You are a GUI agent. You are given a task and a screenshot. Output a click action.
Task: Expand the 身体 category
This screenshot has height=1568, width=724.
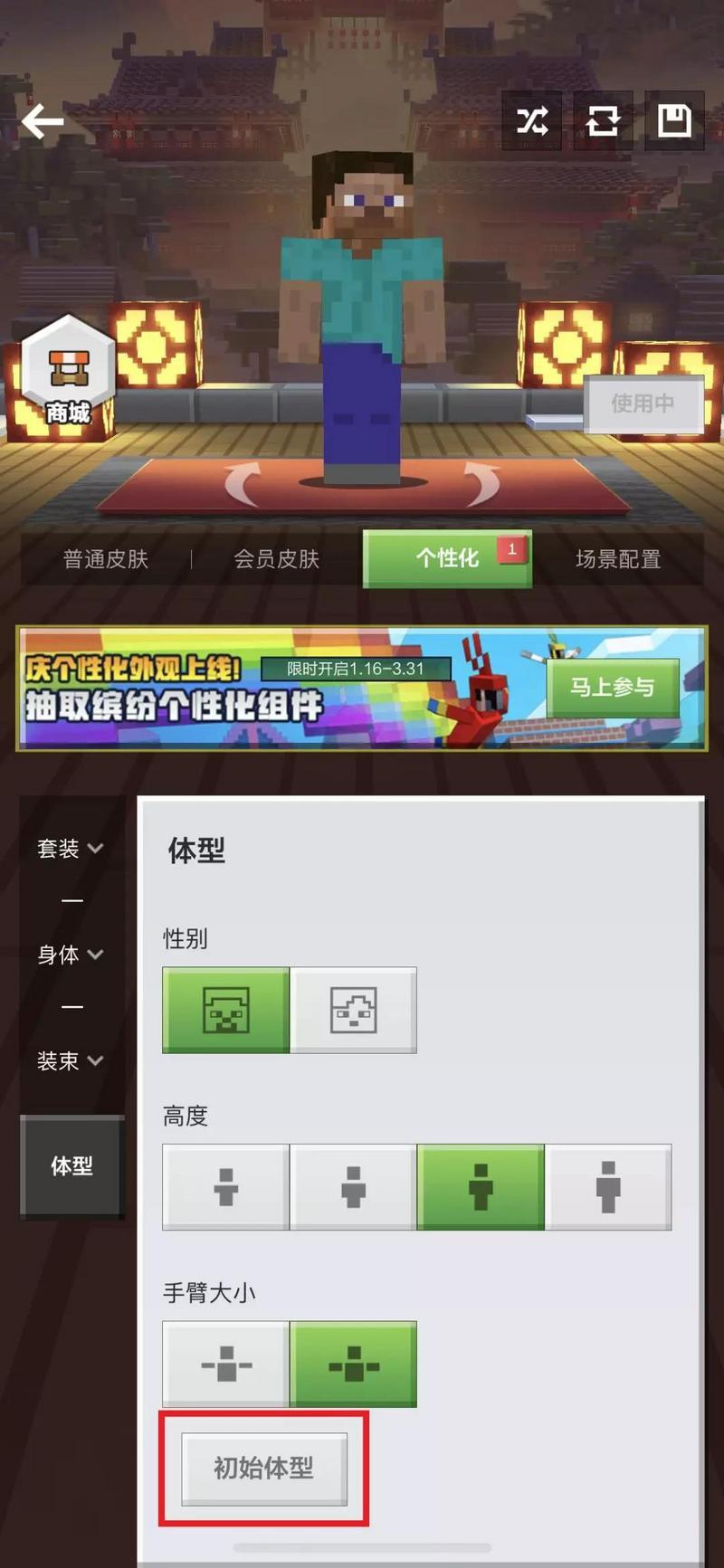(71, 955)
